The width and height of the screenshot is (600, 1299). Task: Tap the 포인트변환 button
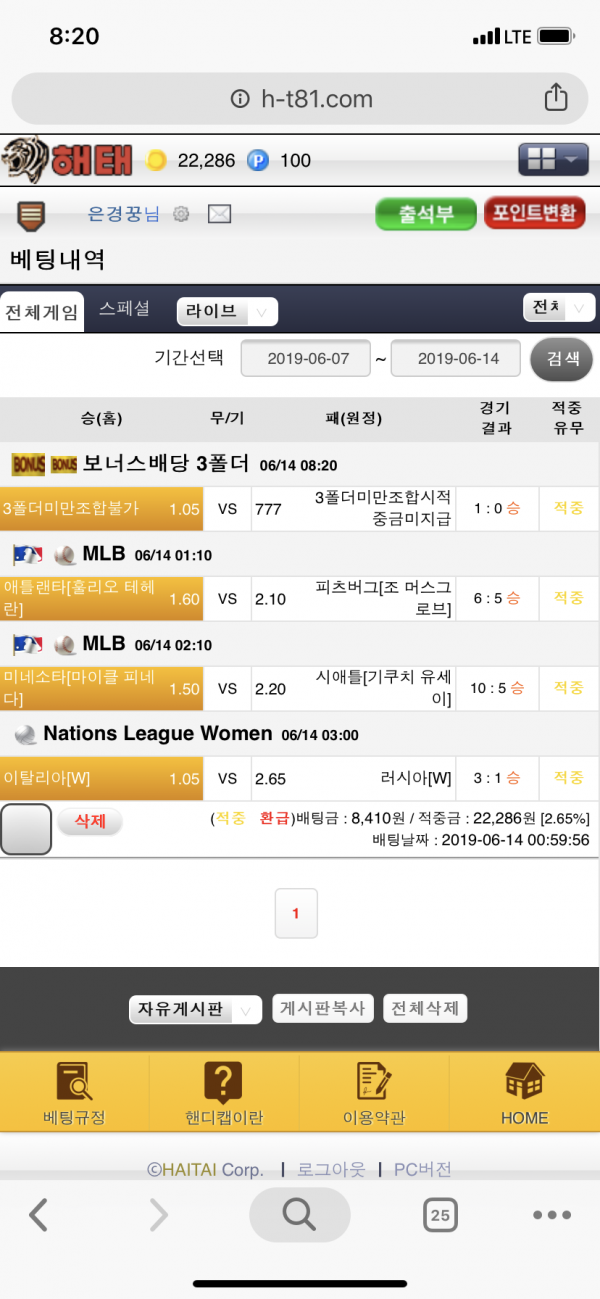tap(535, 213)
